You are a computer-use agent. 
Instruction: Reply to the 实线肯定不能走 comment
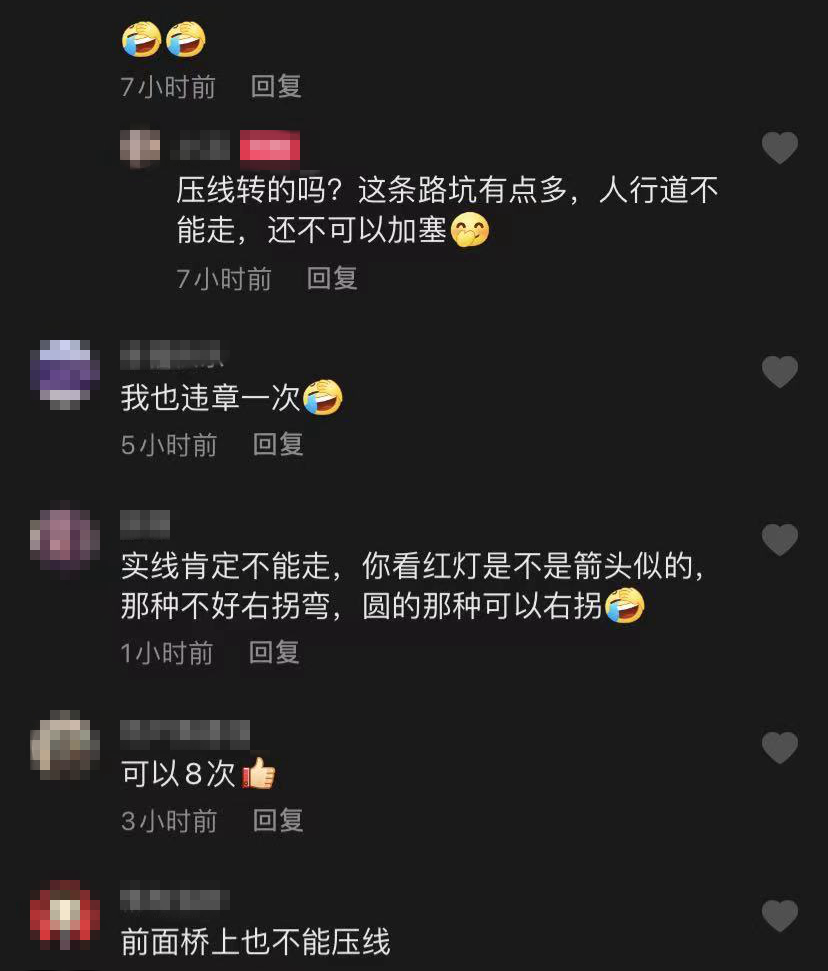[x=274, y=653]
